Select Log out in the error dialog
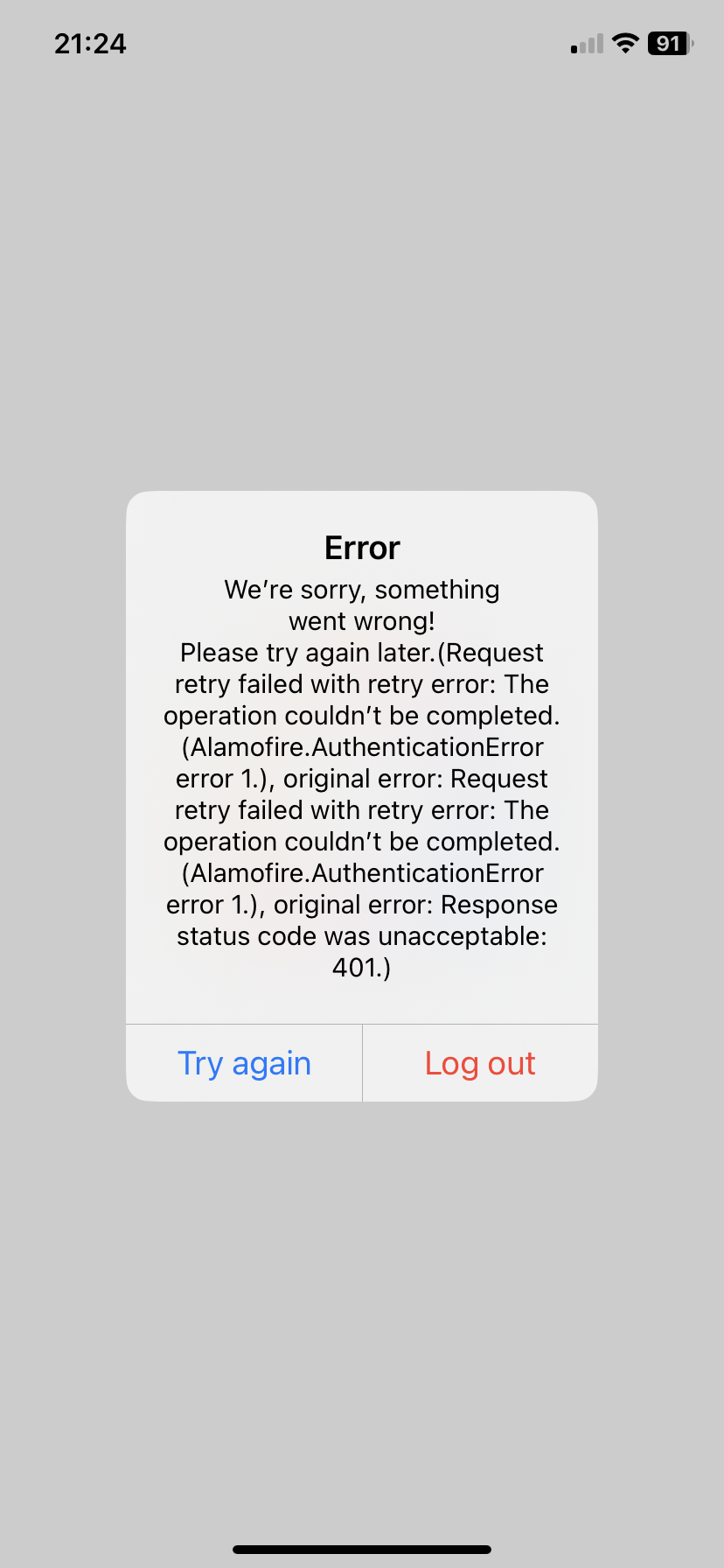The image size is (724, 1568). tap(480, 1063)
